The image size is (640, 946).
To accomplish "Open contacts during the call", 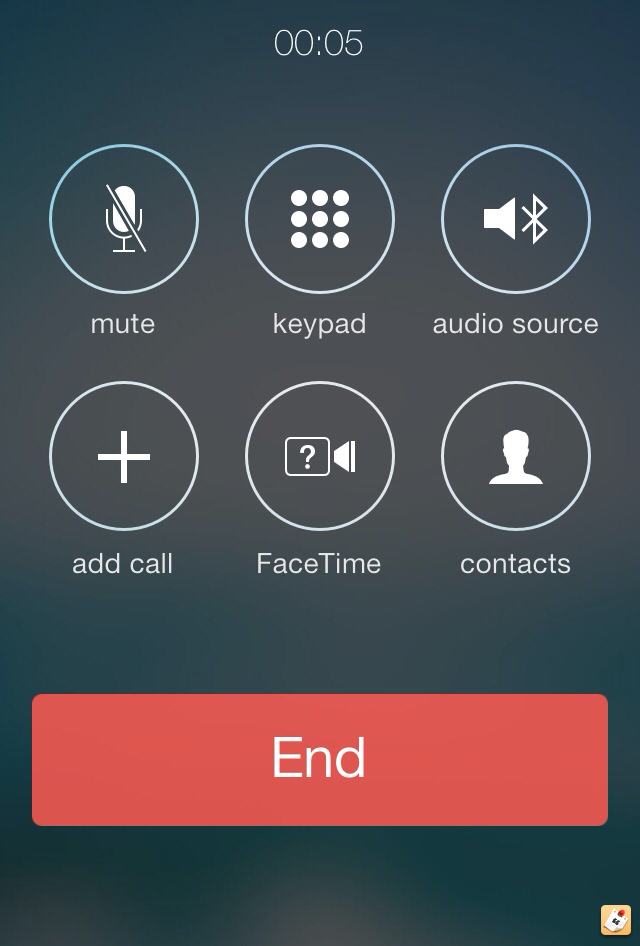I will tap(516, 456).
